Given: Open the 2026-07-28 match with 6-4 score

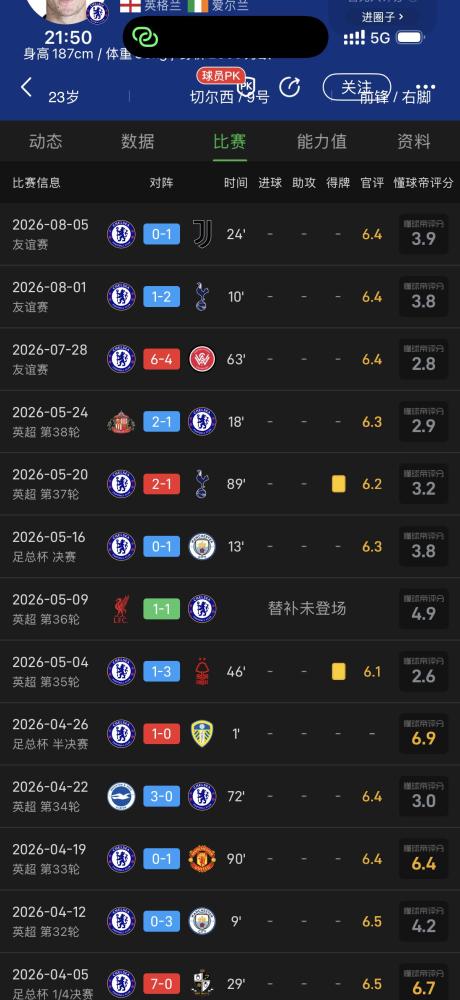Looking at the screenshot, I should [230, 360].
